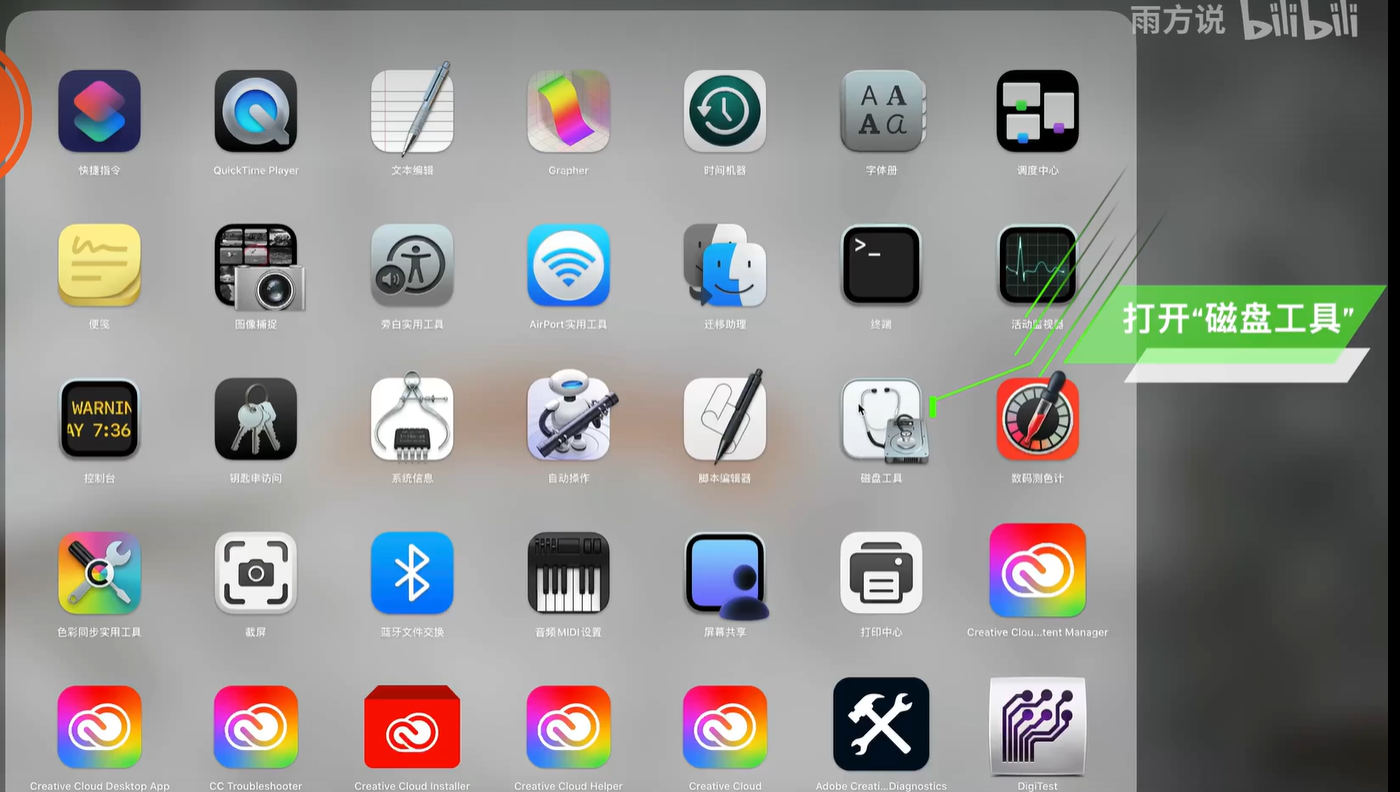Open 时间机器 Time Machine

725,111
